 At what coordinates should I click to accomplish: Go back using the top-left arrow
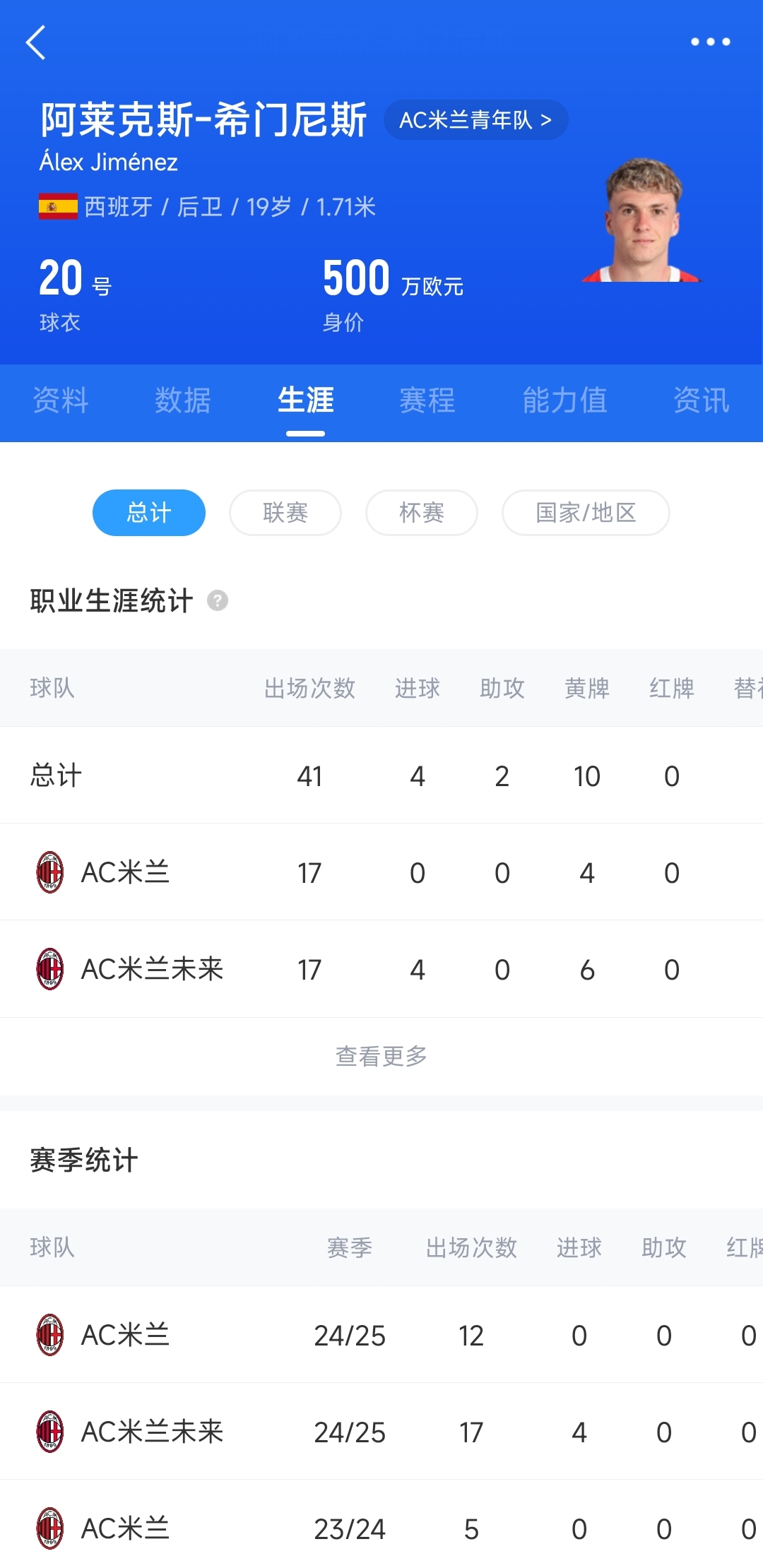36,42
